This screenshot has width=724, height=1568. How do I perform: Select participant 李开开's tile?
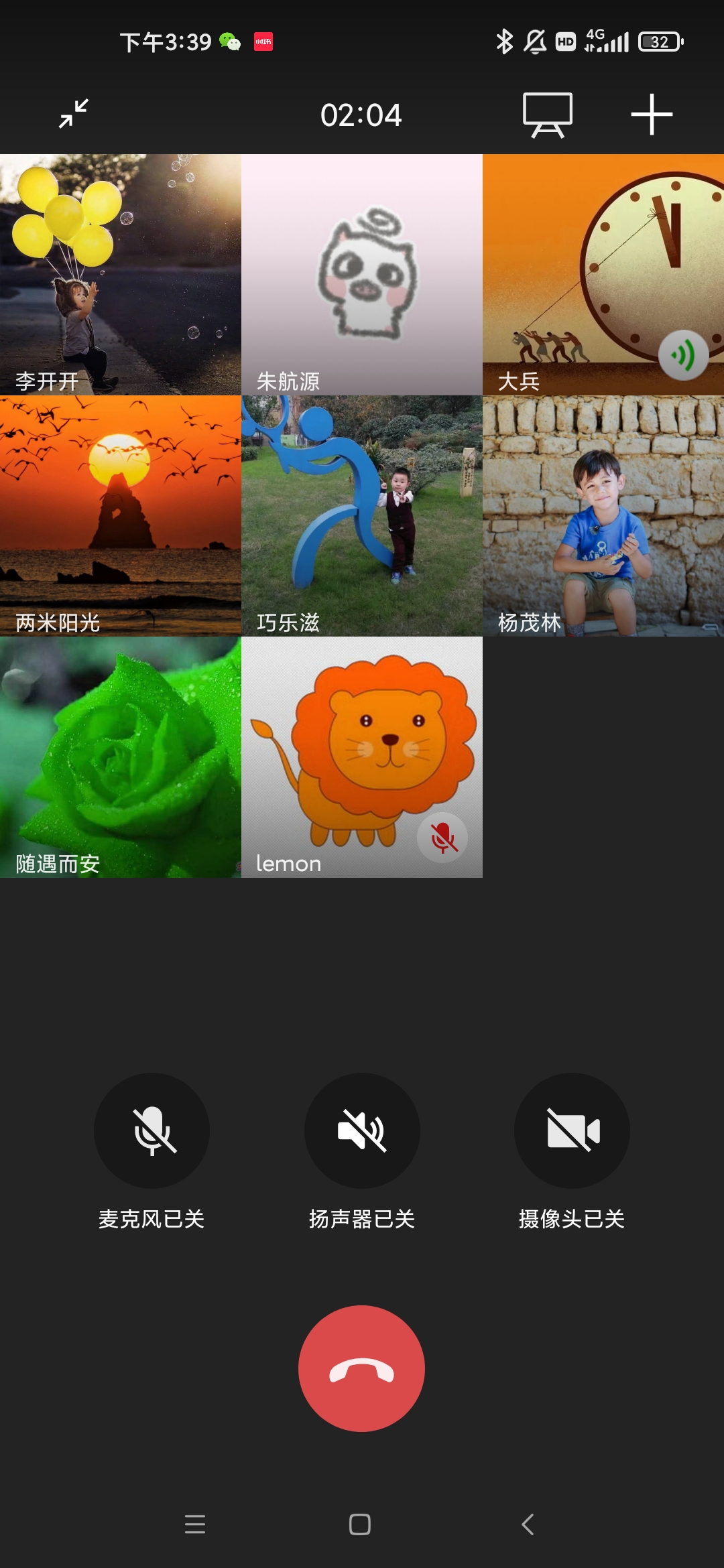121,275
